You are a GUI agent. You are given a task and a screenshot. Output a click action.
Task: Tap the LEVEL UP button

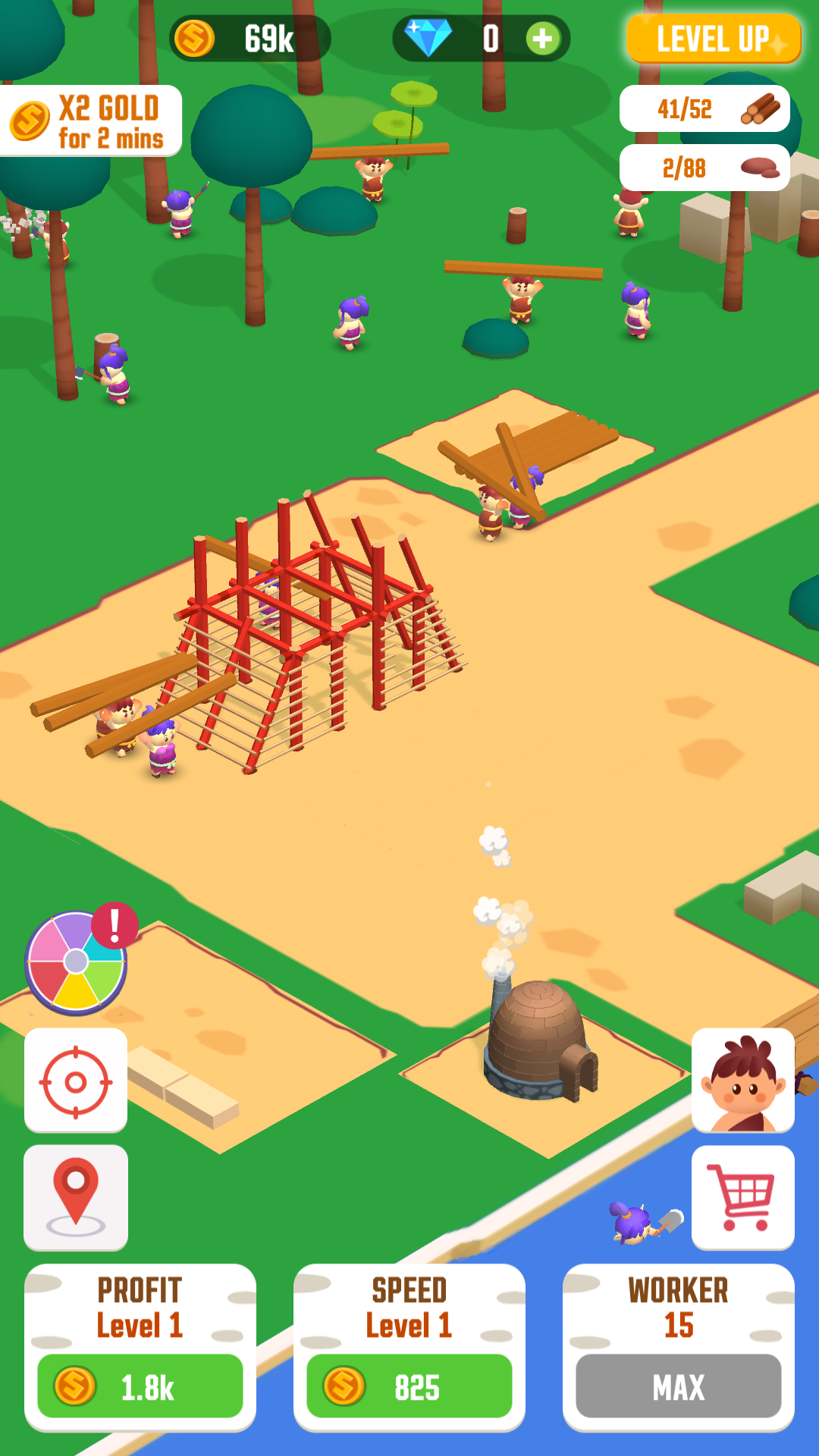(713, 39)
